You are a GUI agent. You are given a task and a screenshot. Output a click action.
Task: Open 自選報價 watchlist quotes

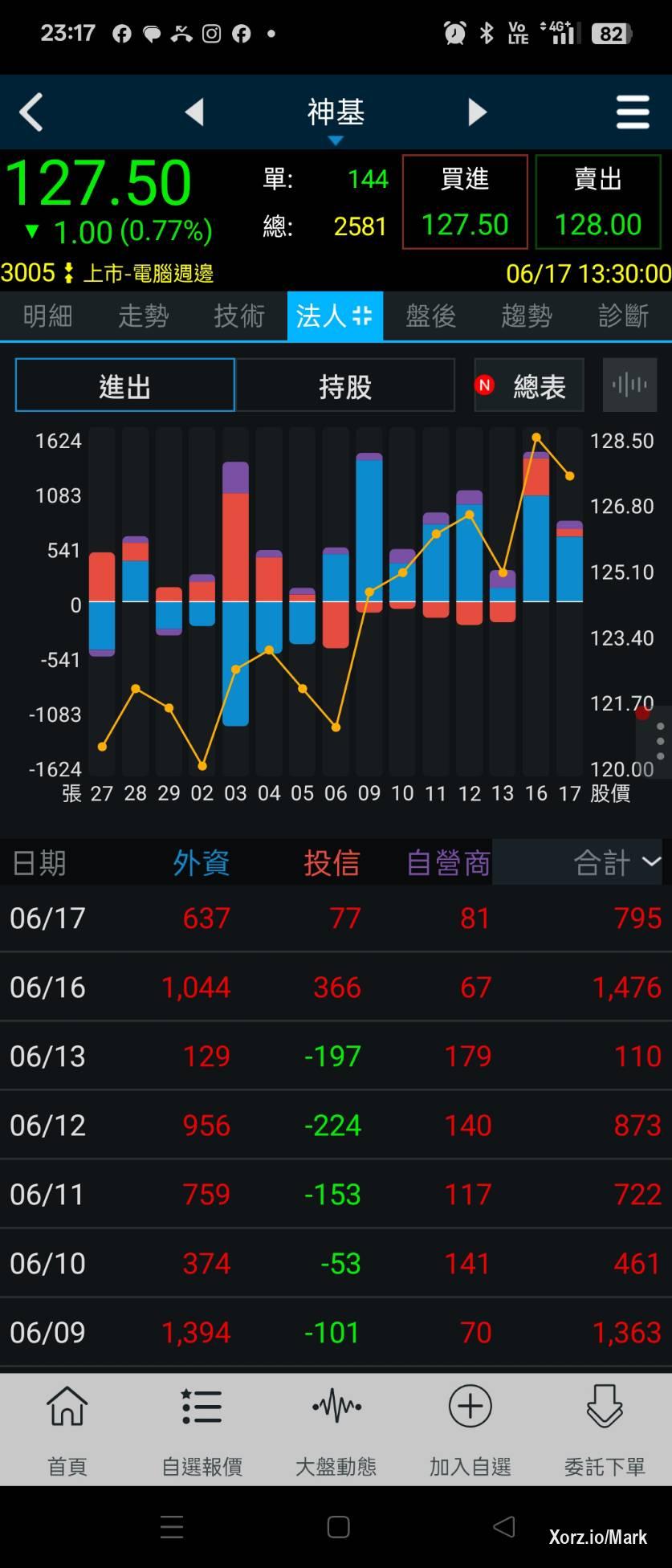(202, 1430)
